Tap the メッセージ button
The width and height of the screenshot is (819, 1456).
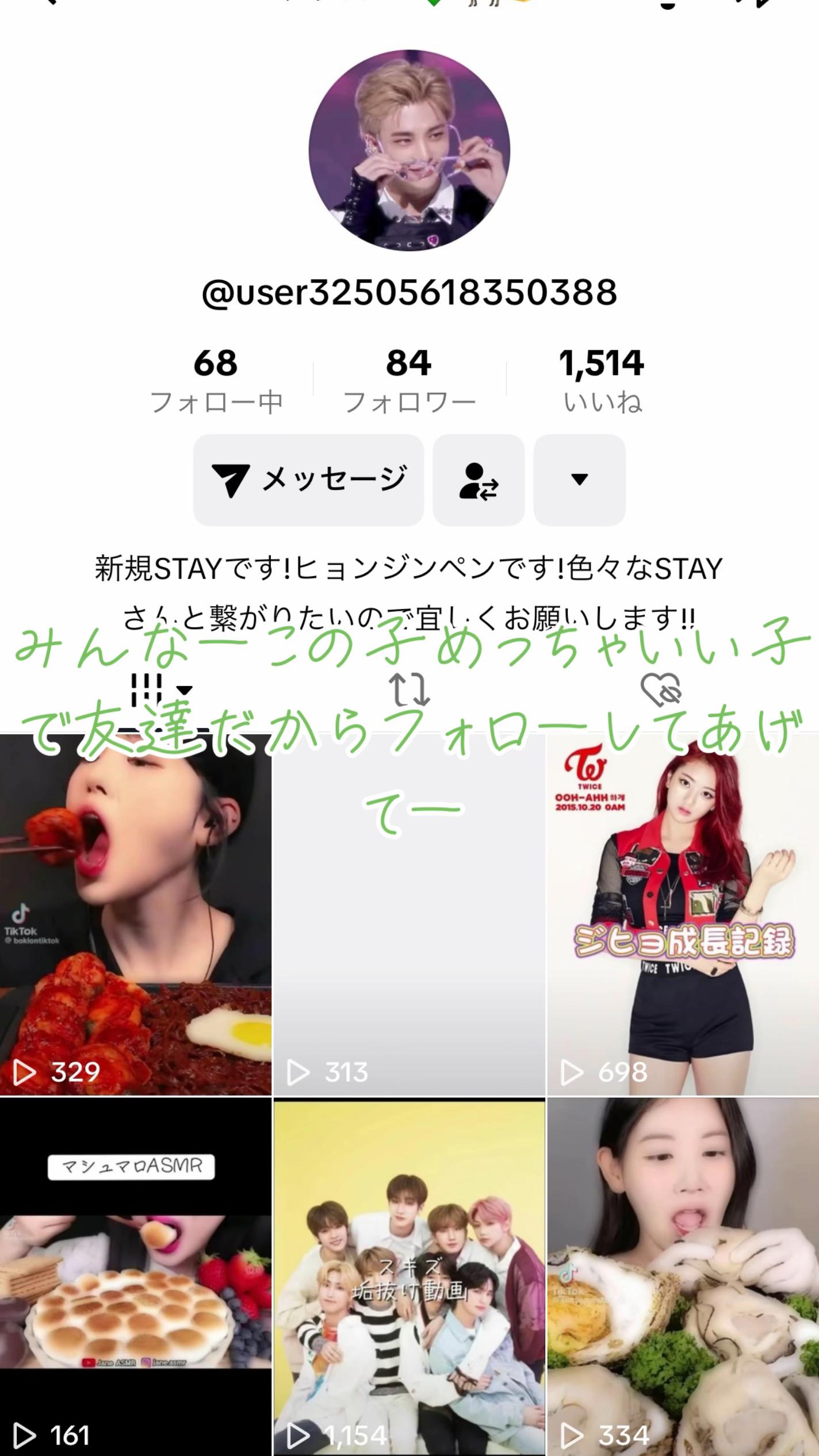309,480
